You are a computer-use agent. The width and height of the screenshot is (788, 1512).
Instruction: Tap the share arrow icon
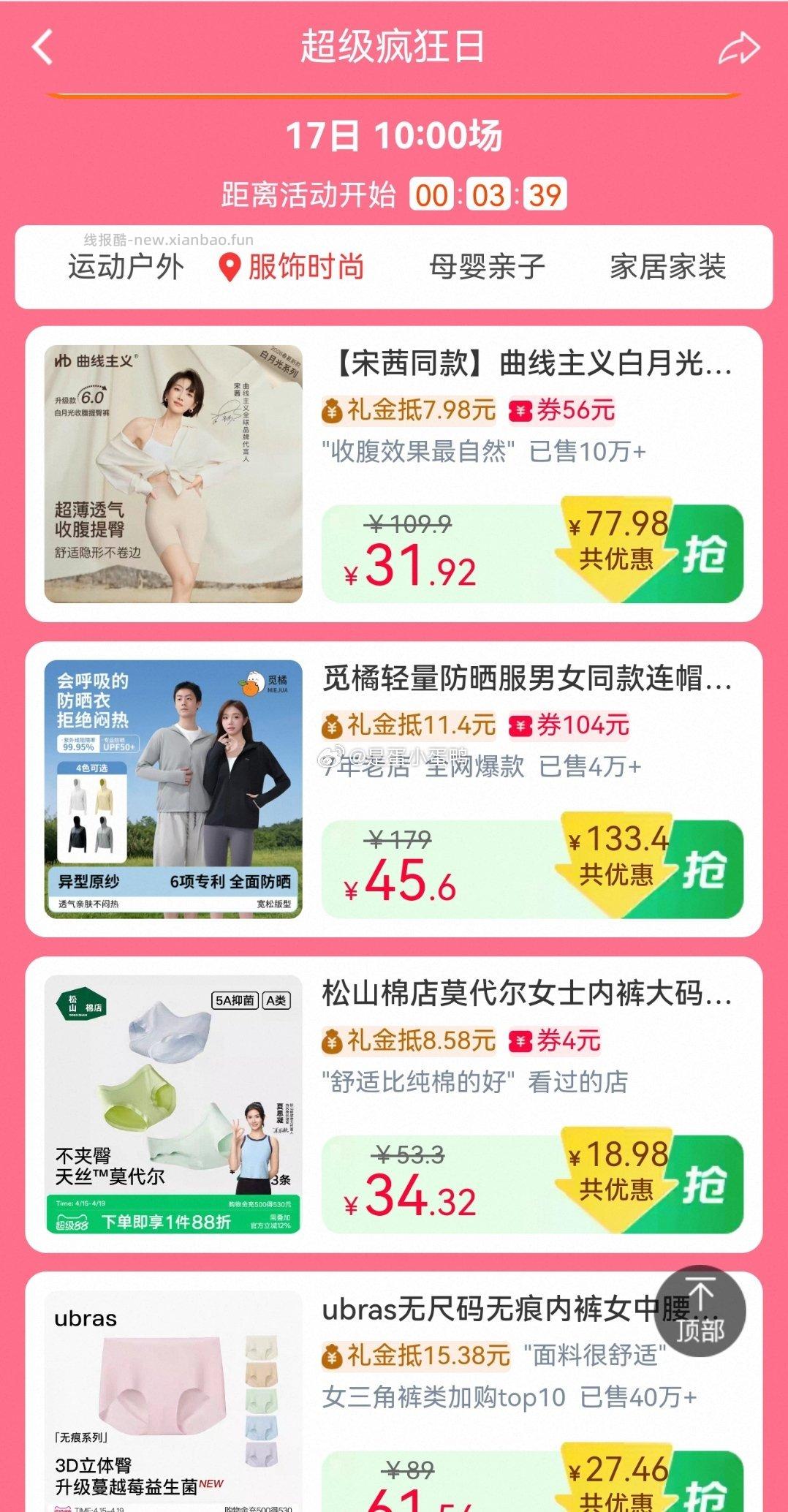tap(740, 48)
